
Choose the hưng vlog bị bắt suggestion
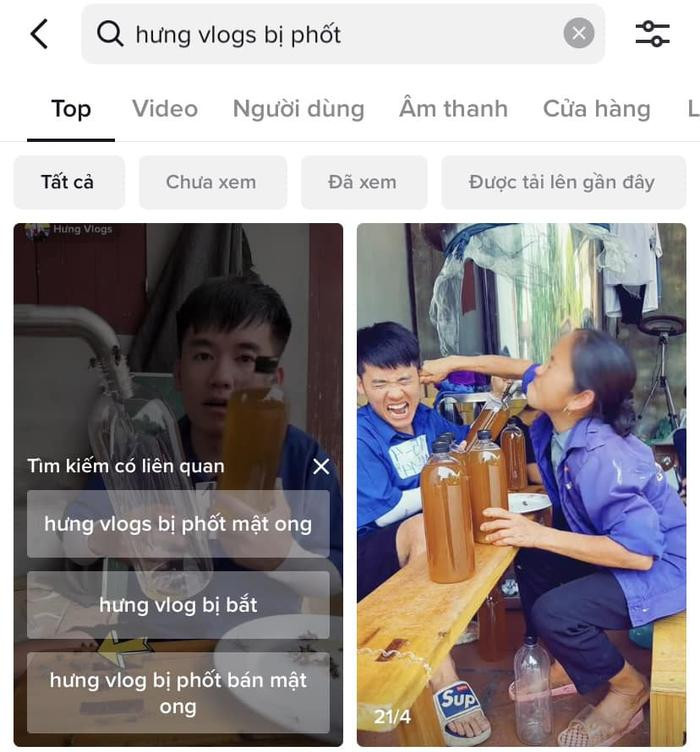point(178,604)
